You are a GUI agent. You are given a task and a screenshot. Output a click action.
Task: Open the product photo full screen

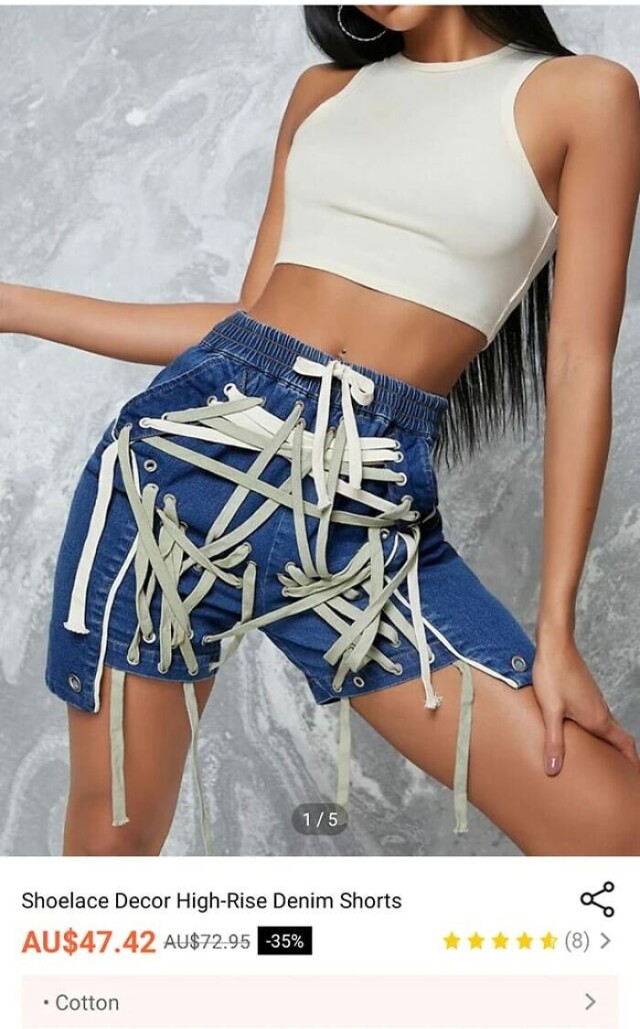coord(320,430)
